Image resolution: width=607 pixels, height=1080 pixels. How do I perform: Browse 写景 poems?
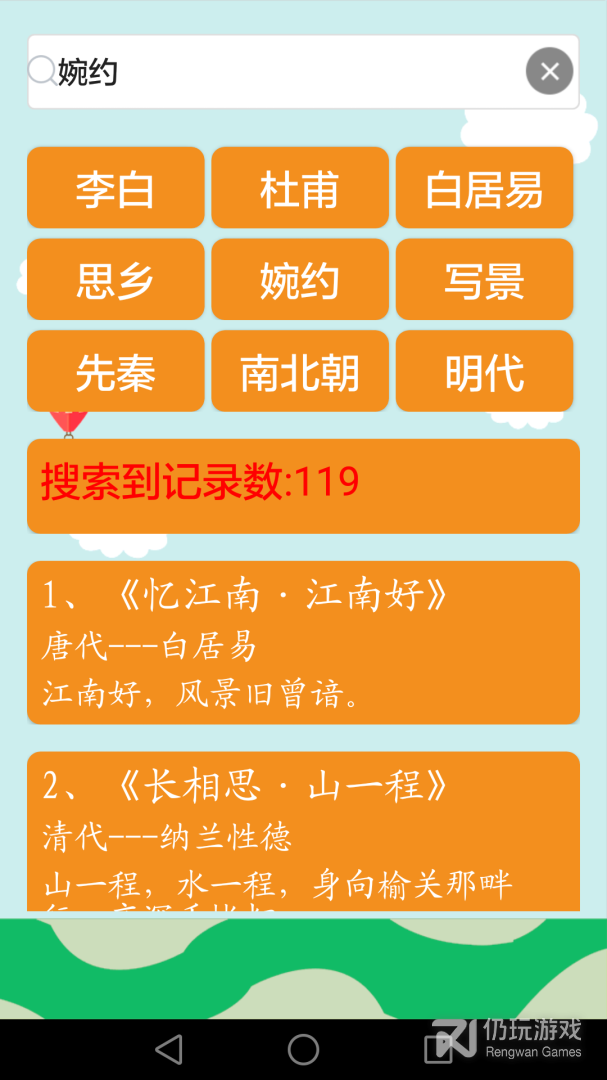coord(484,280)
